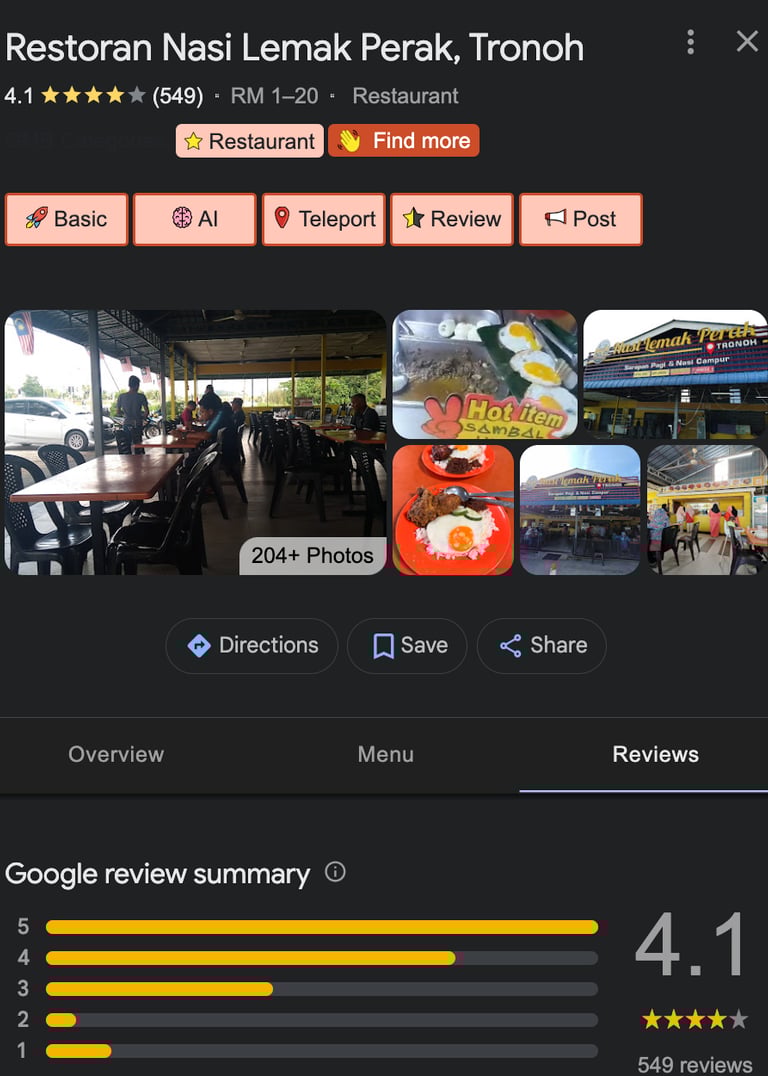Tap the Post button
This screenshot has height=1076, width=768.
coord(581,219)
